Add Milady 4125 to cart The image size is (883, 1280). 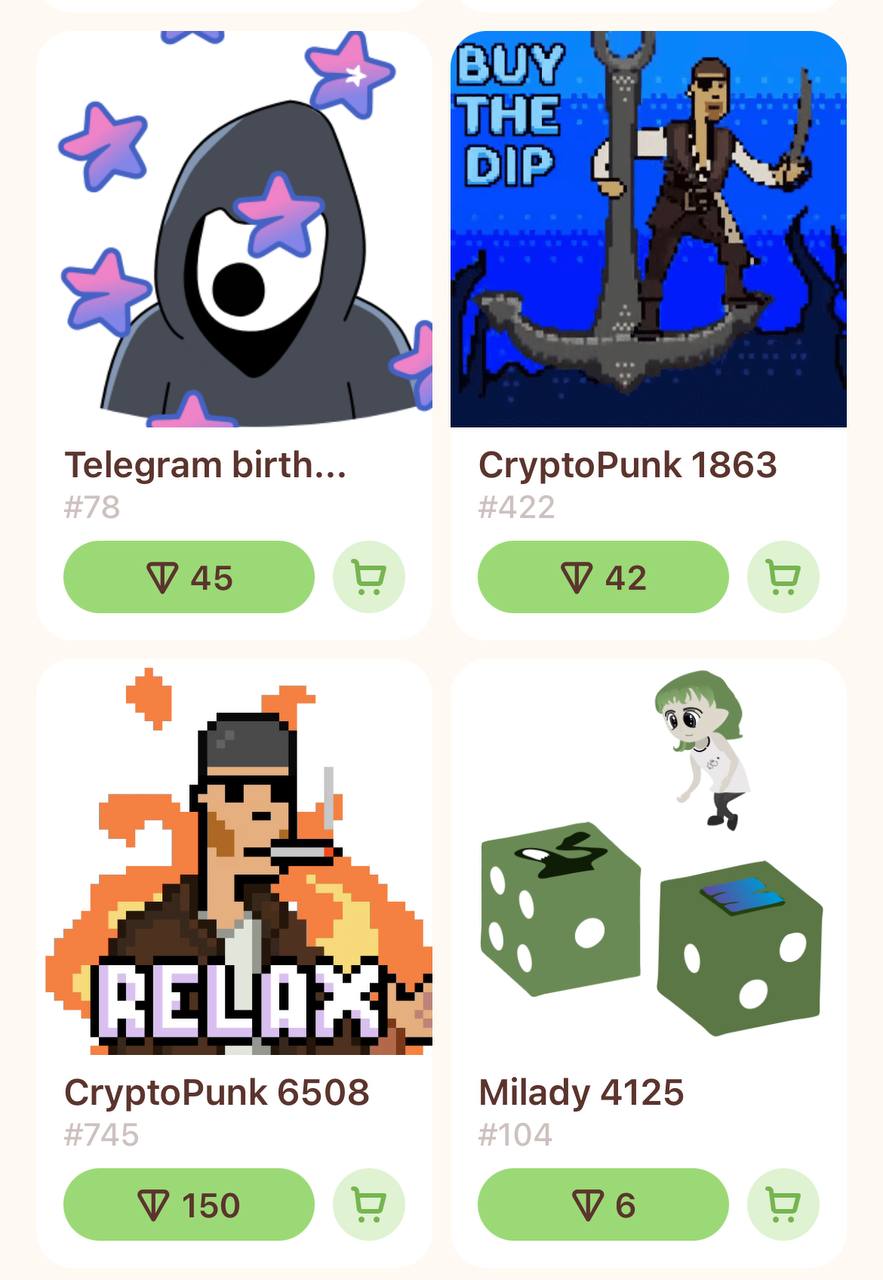pyautogui.click(x=783, y=1205)
